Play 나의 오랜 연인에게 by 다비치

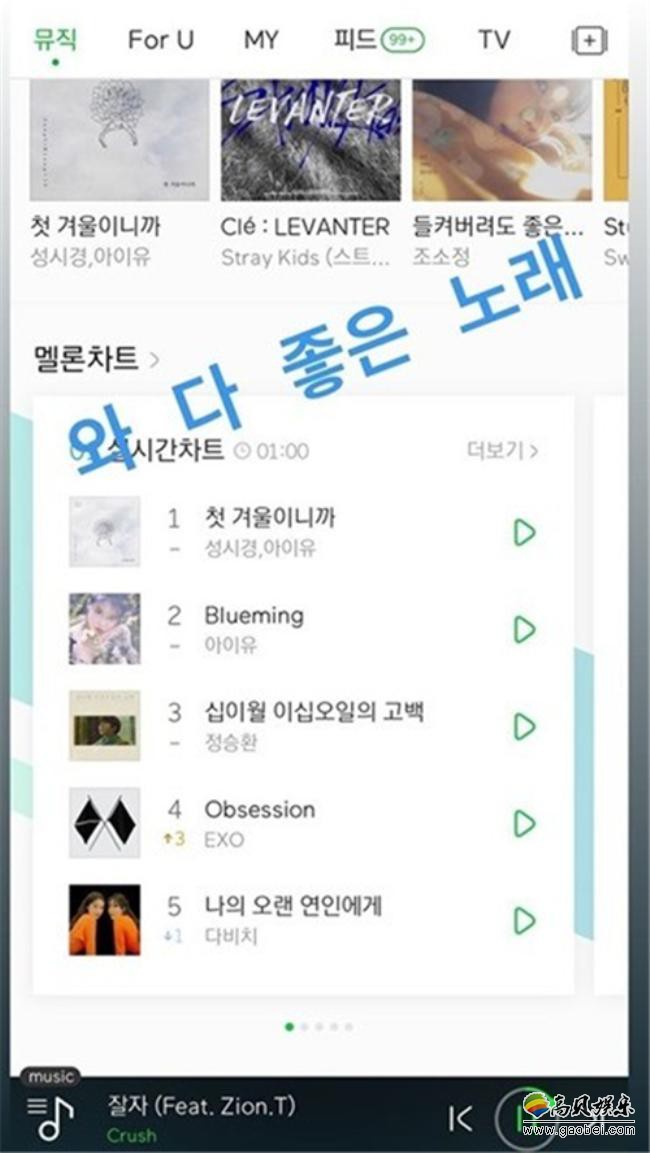524,921
